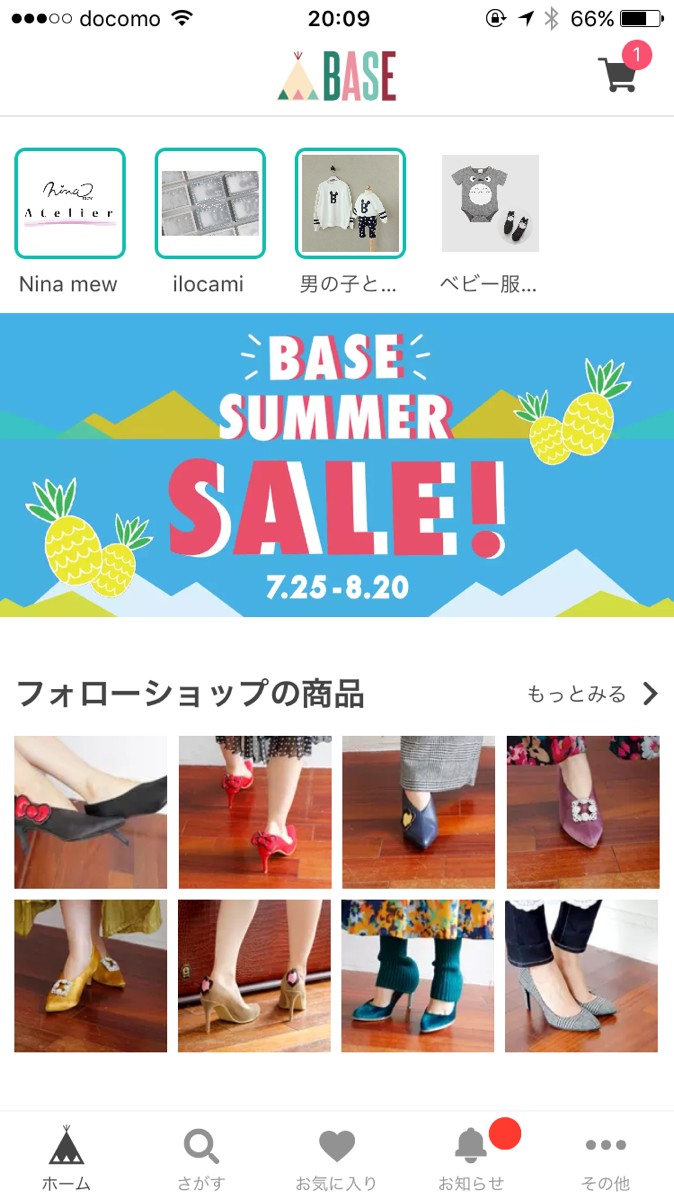This screenshot has width=674, height=1200.
Task: View the yellow satin buckle pumps
Action: pos(91,975)
